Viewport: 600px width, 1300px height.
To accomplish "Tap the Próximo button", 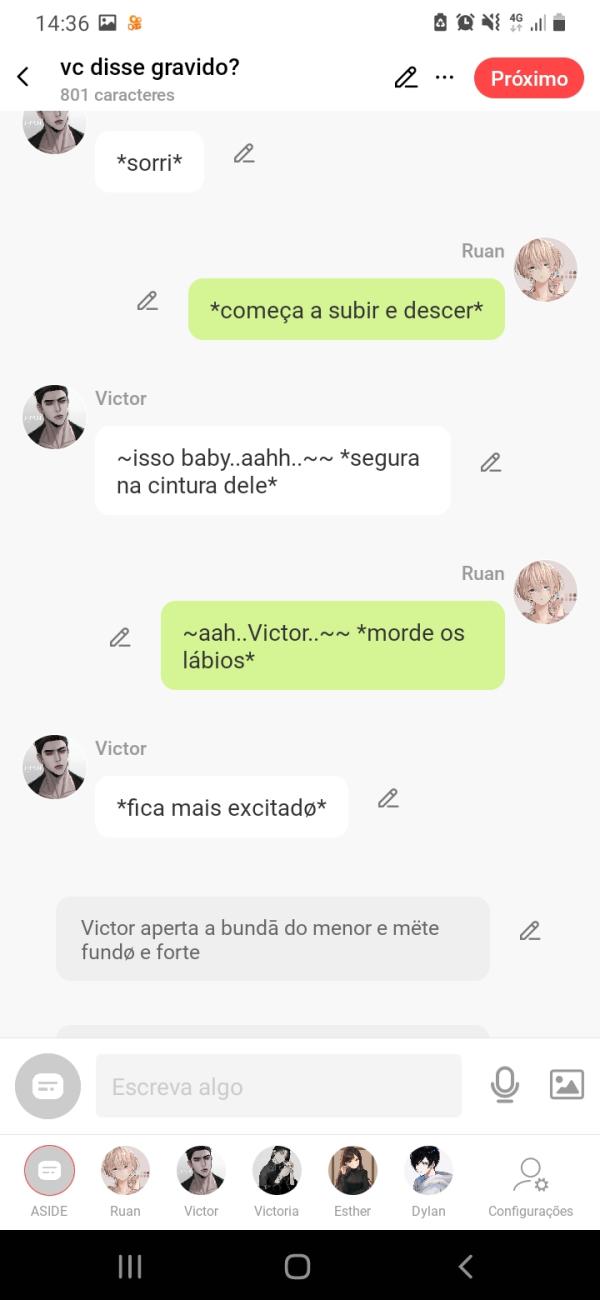I will coord(529,78).
